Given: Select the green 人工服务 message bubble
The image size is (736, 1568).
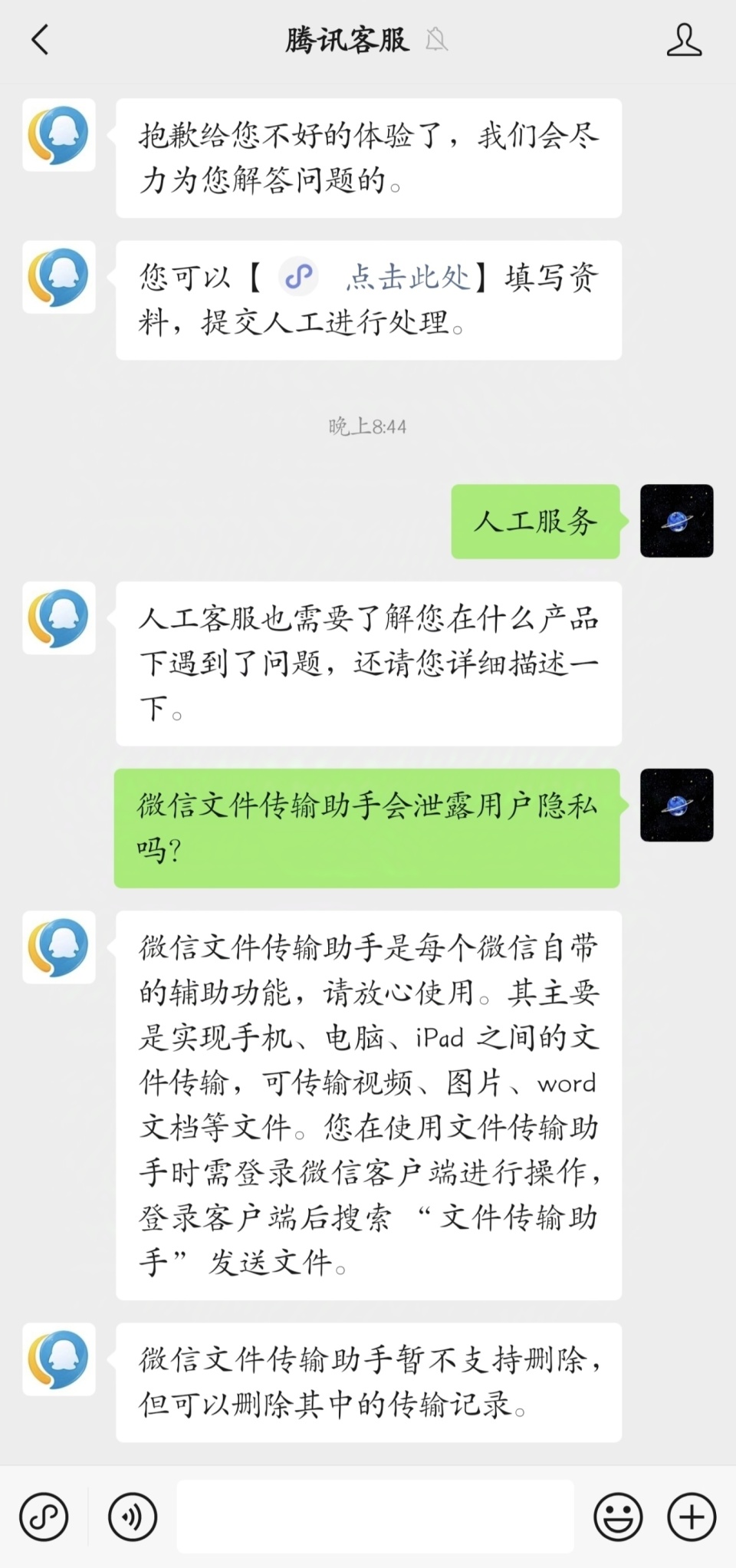Looking at the screenshot, I should click(535, 521).
